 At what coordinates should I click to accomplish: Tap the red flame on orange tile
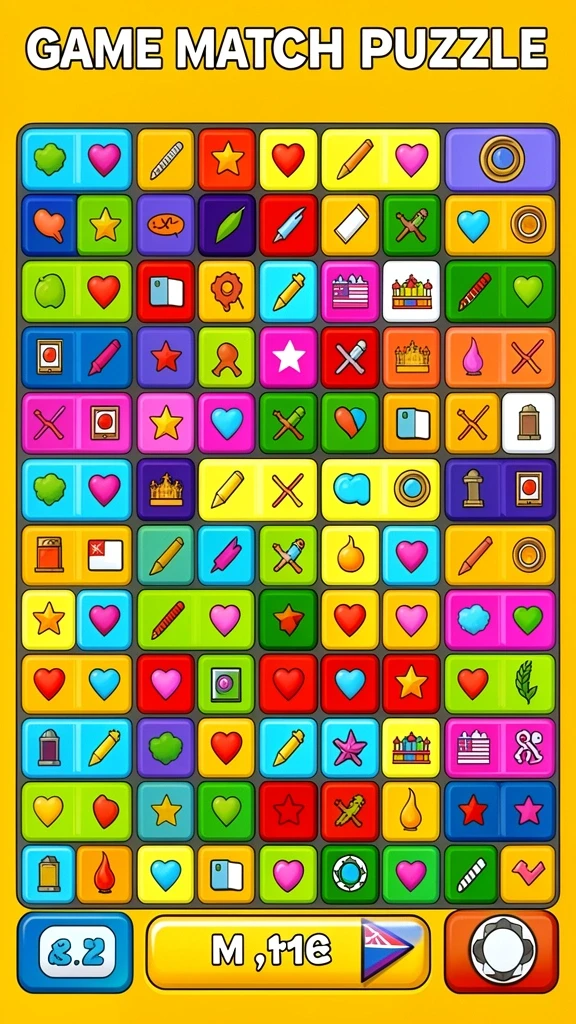[104, 874]
